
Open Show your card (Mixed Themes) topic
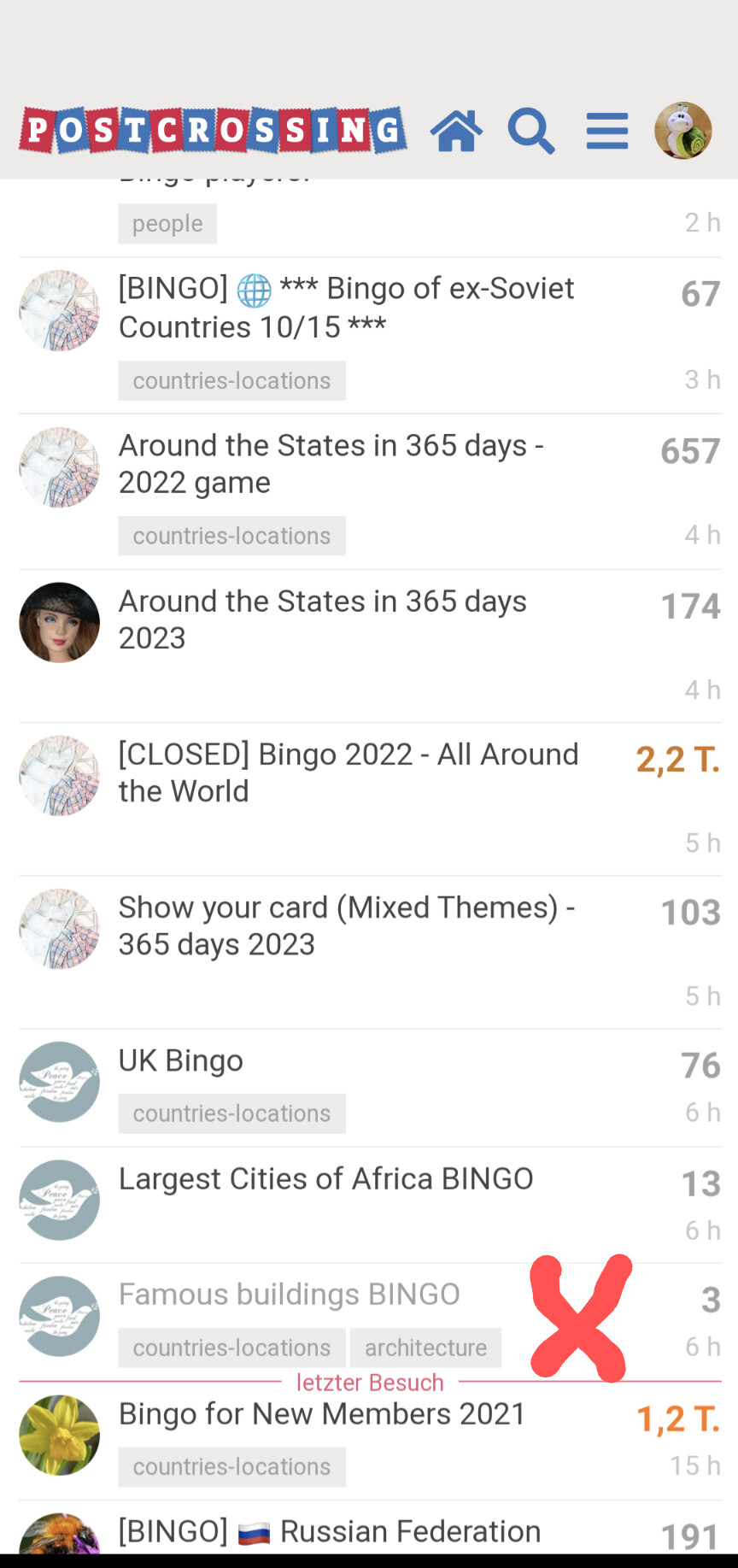[346, 925]
